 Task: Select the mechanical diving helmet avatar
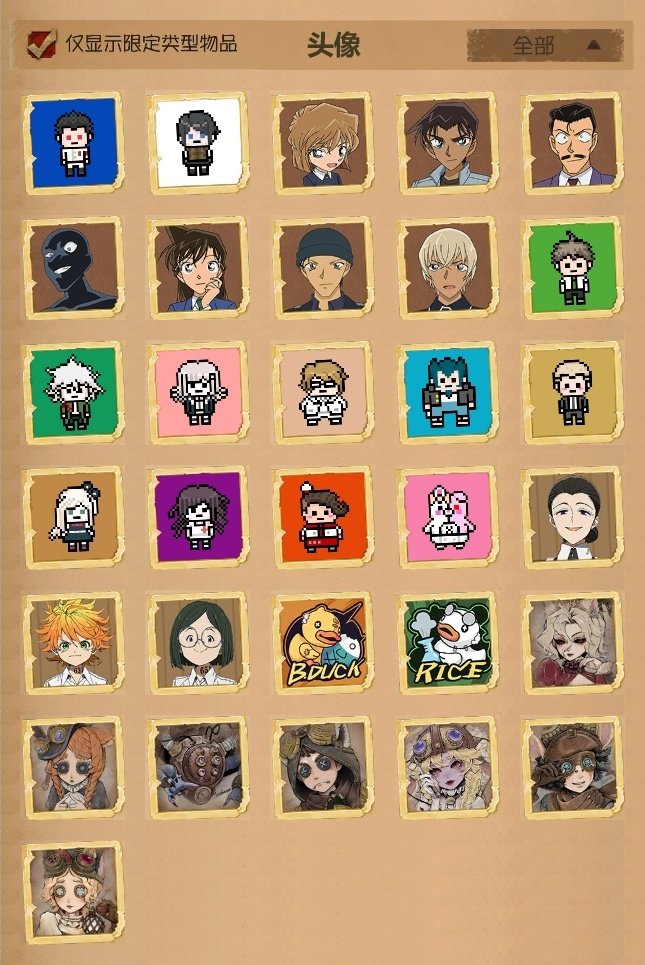[x=197, y=767]
